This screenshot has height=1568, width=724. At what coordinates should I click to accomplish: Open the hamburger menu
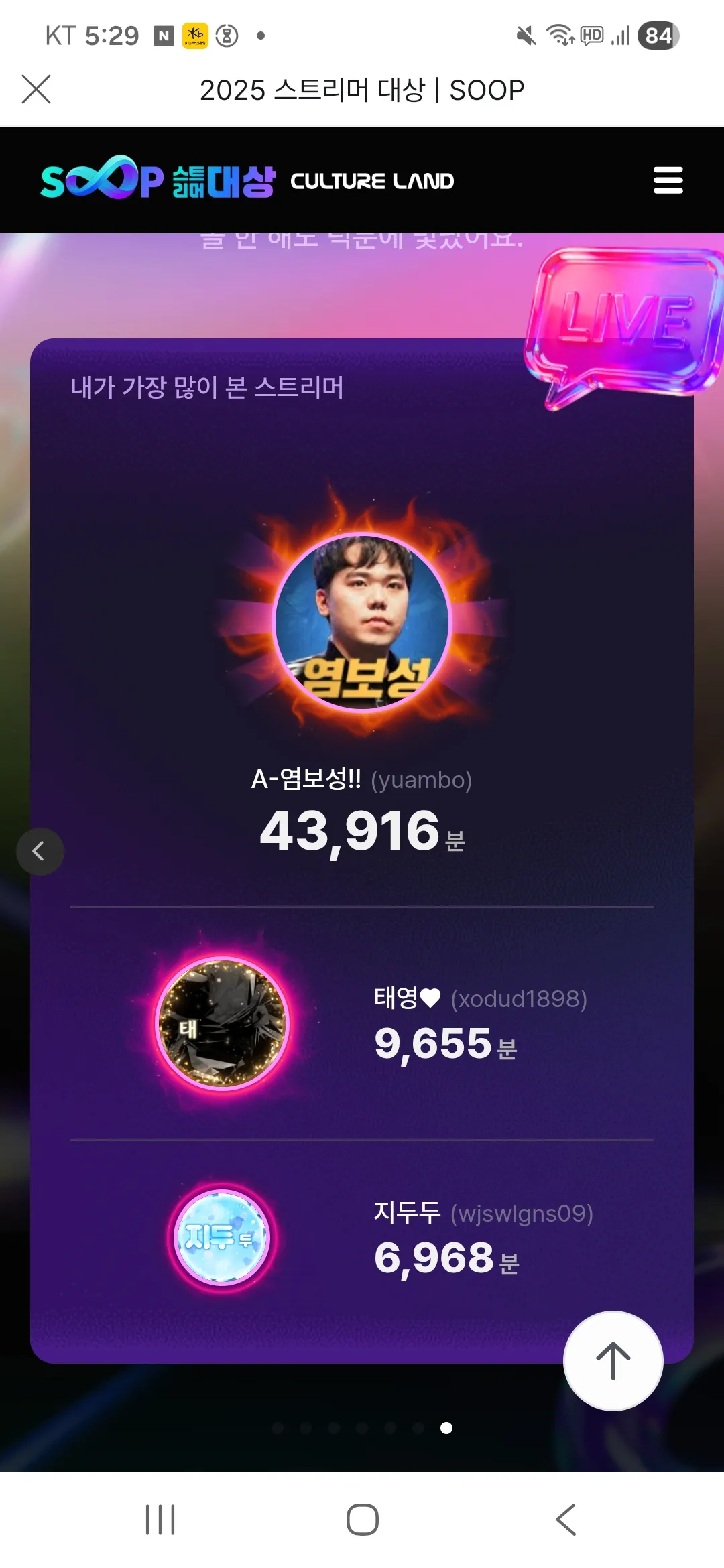click(x=668, y=180)
